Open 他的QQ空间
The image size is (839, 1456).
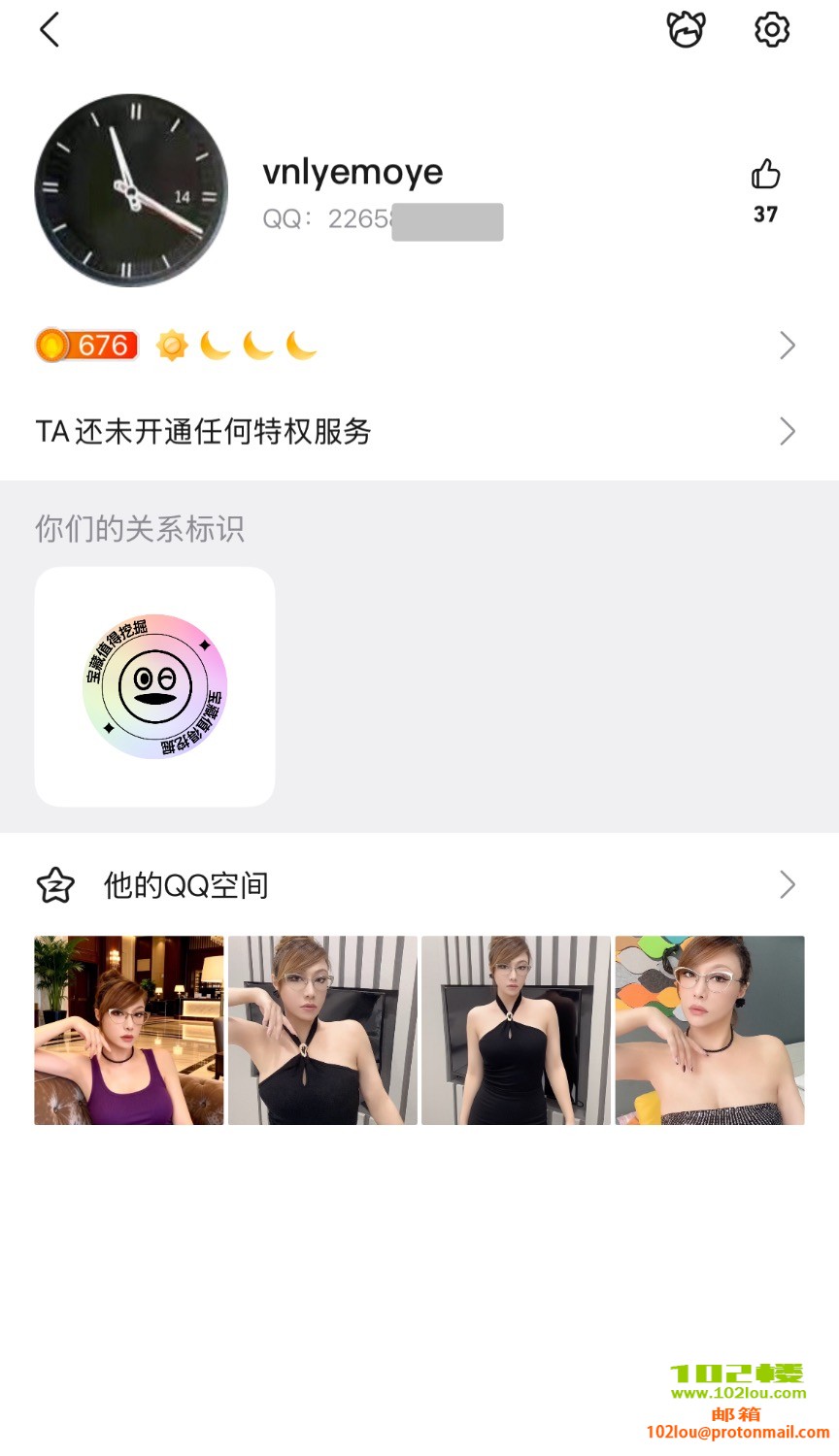pos(418,885)
